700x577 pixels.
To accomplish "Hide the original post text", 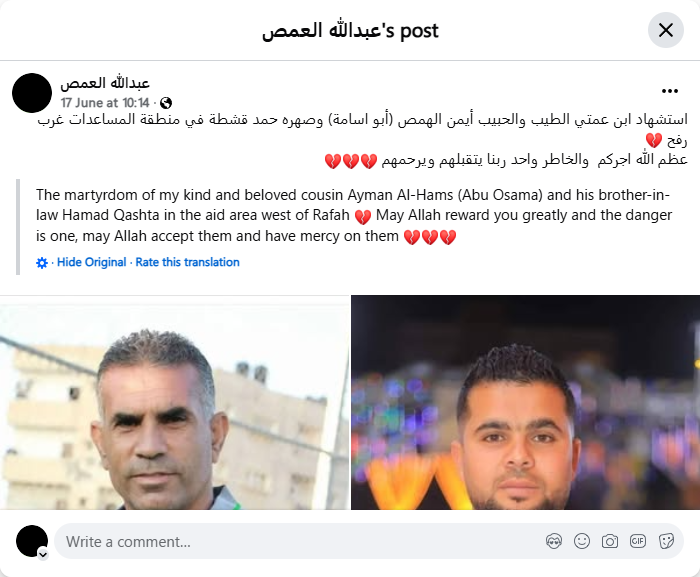I will [91, 262].
